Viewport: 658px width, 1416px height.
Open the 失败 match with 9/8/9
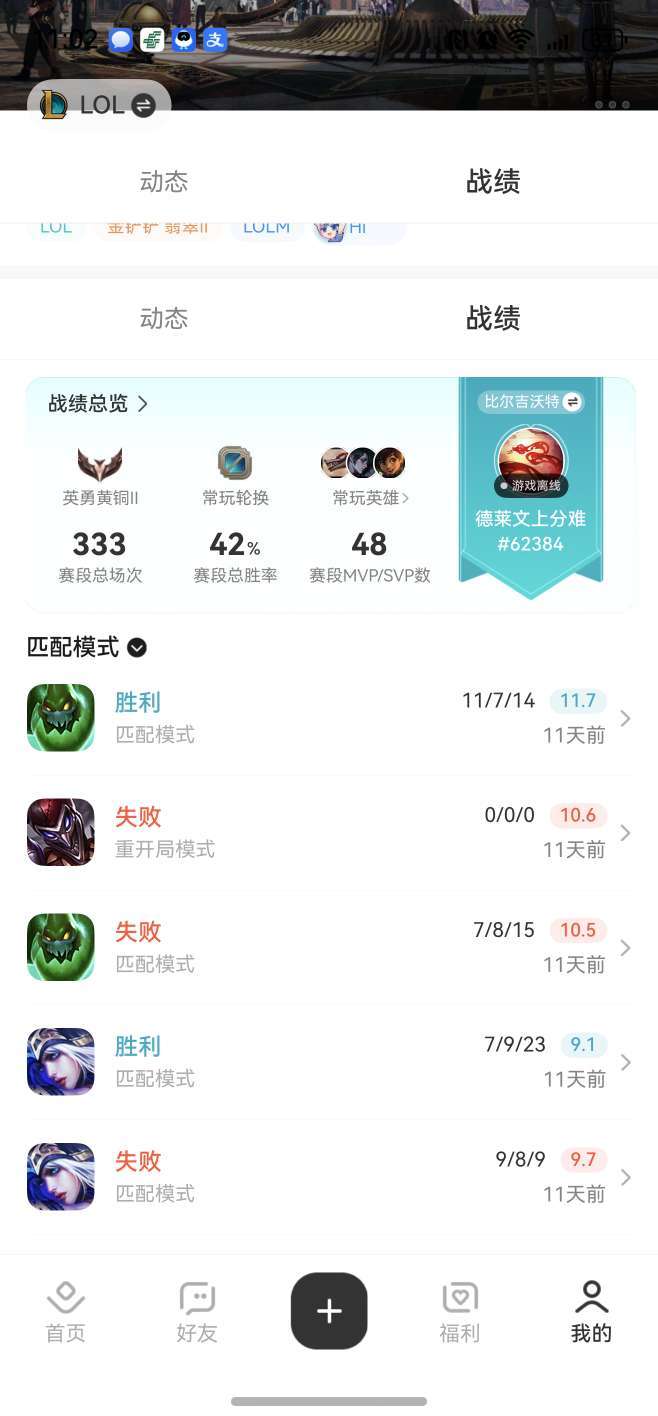click(x=329, y=1177)
